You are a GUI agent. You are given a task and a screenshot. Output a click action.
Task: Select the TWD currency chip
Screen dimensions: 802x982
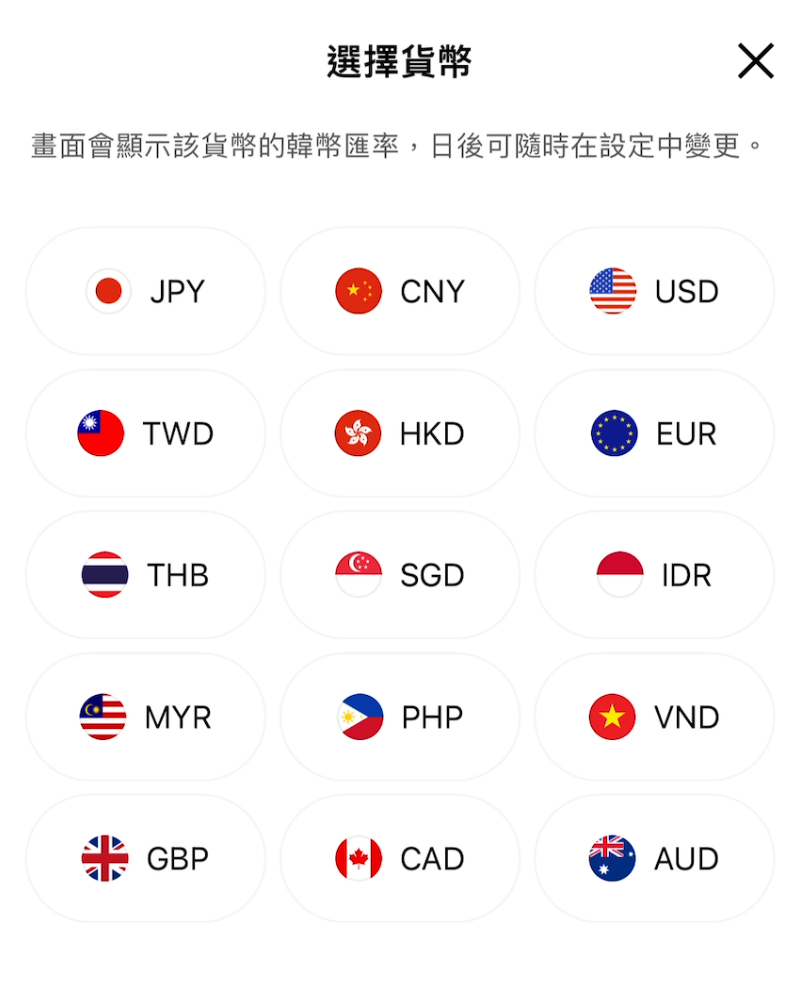point(146,433)
